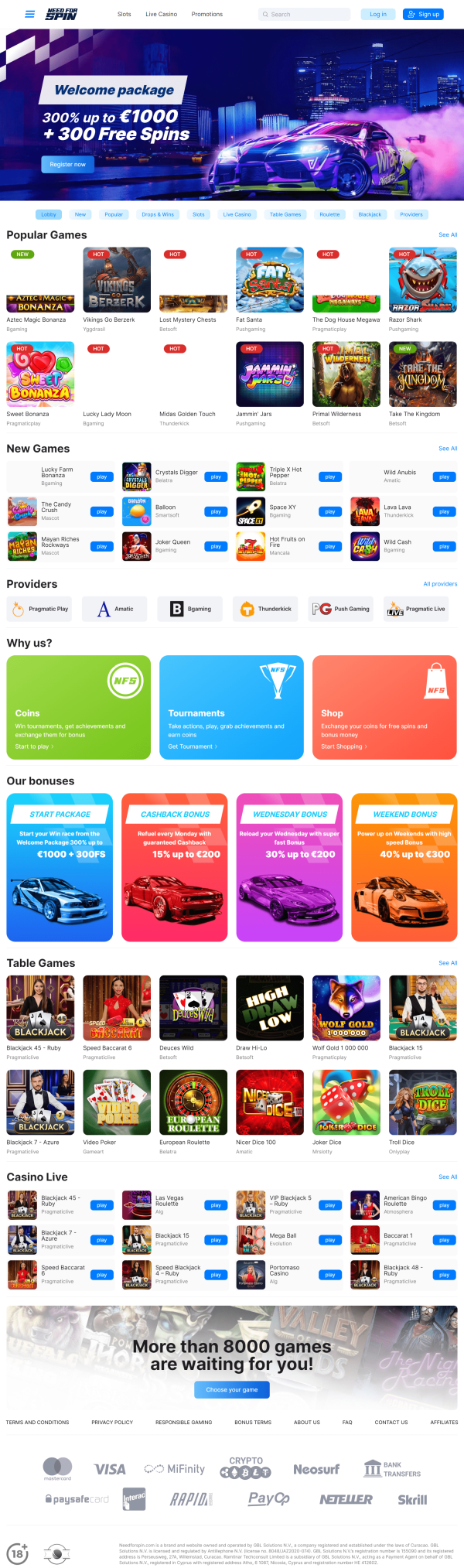Switch to the Roulette category chip
This screenshot has height=1568, width=464.
tap(329, 214)
